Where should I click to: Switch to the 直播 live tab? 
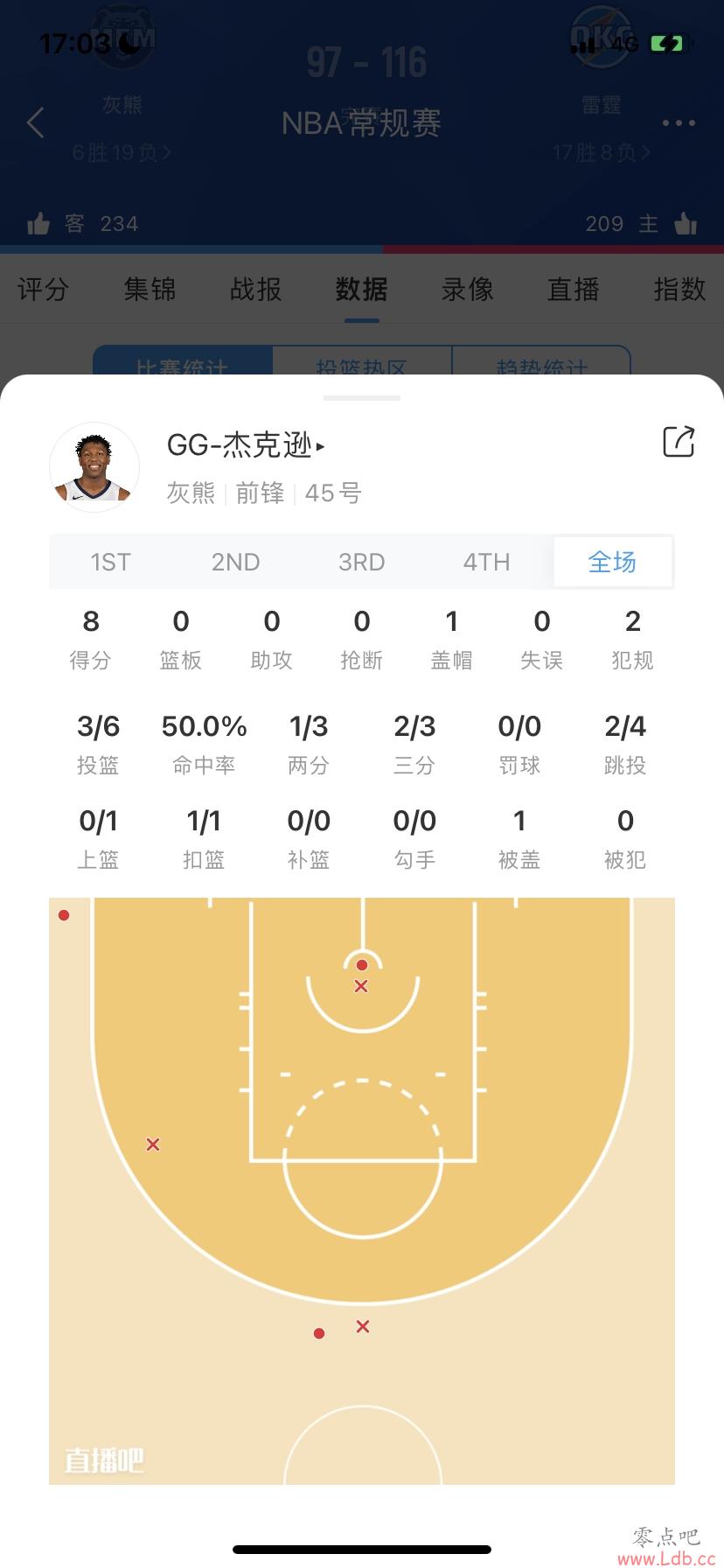573,290
